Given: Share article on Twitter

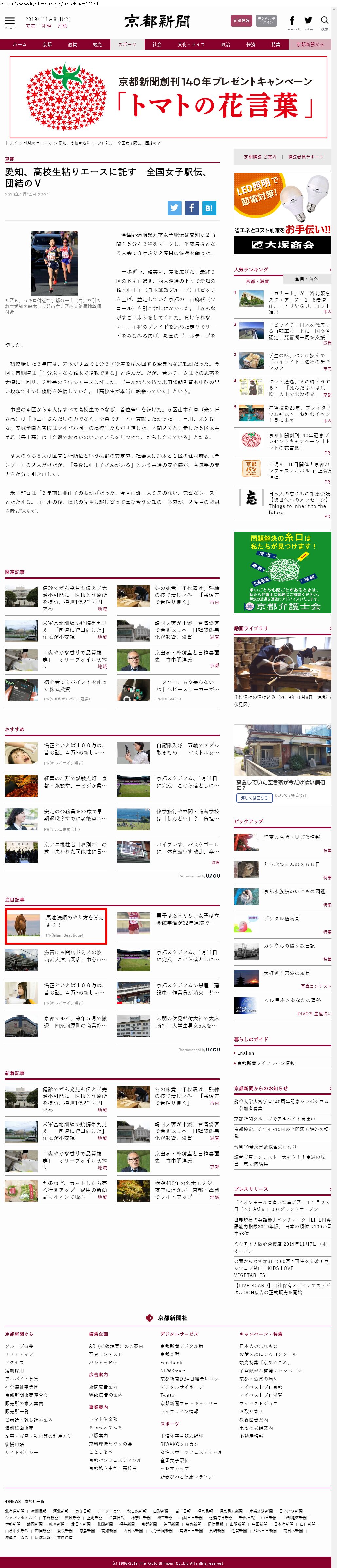Looking at the screenshot, I should point(175,208).
